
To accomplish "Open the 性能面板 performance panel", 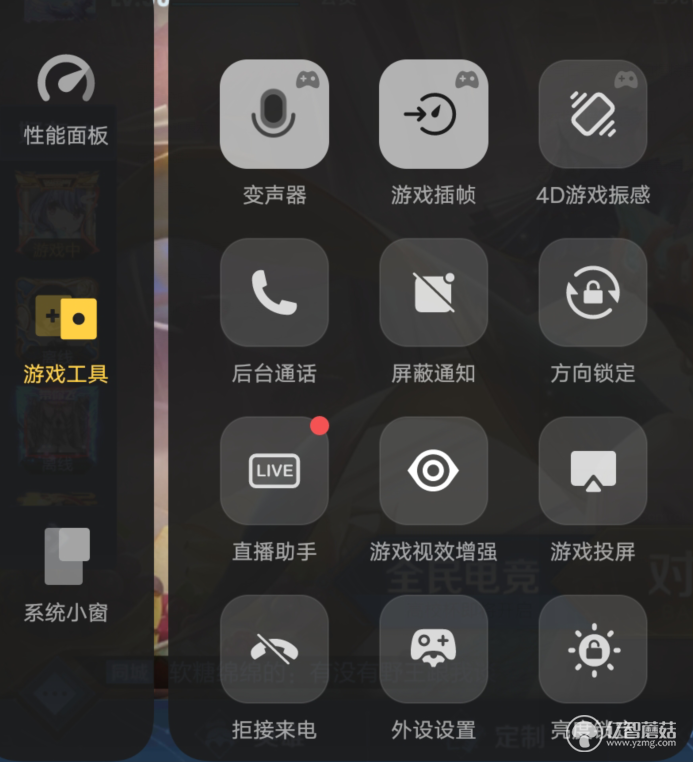I will tap(66, 100).
